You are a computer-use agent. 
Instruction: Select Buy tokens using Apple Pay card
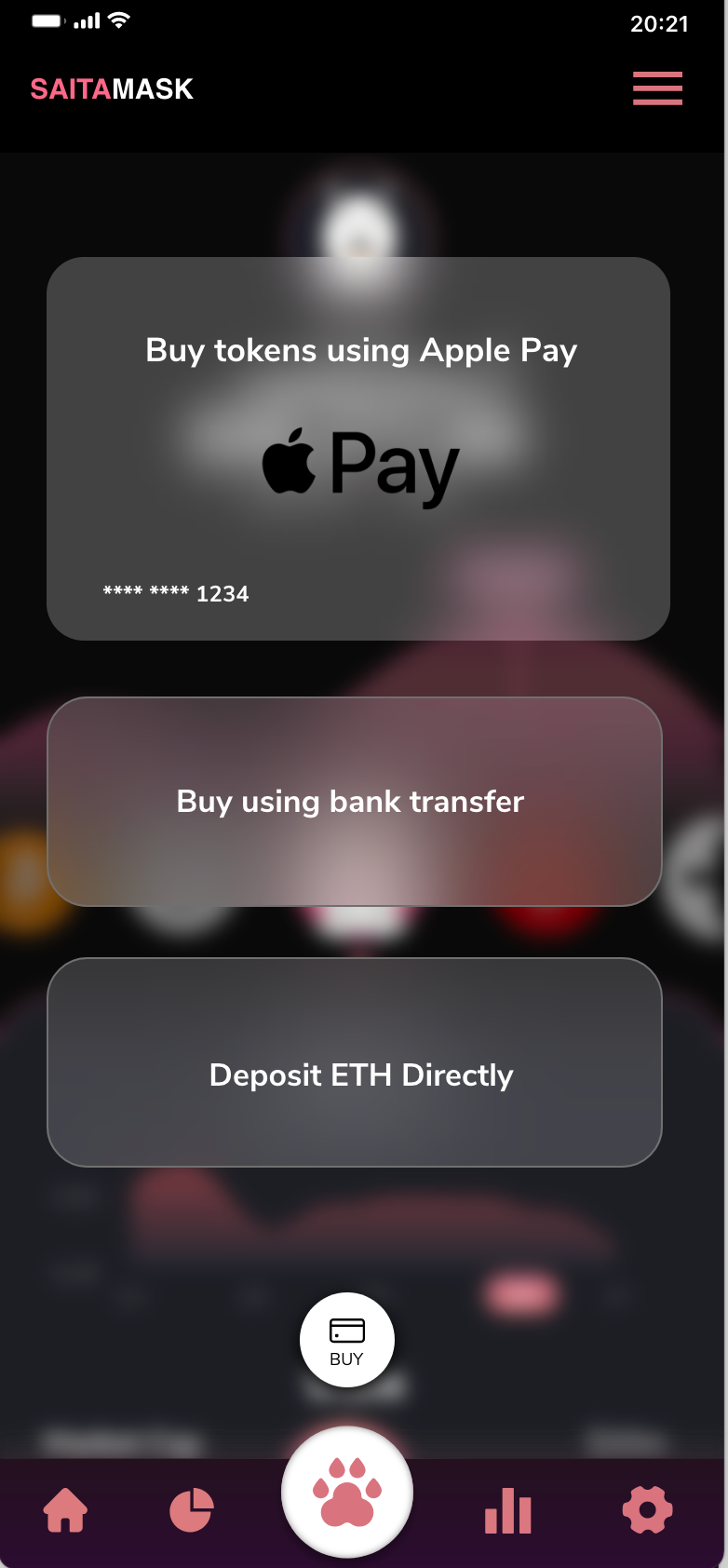[x=358, y=449]
